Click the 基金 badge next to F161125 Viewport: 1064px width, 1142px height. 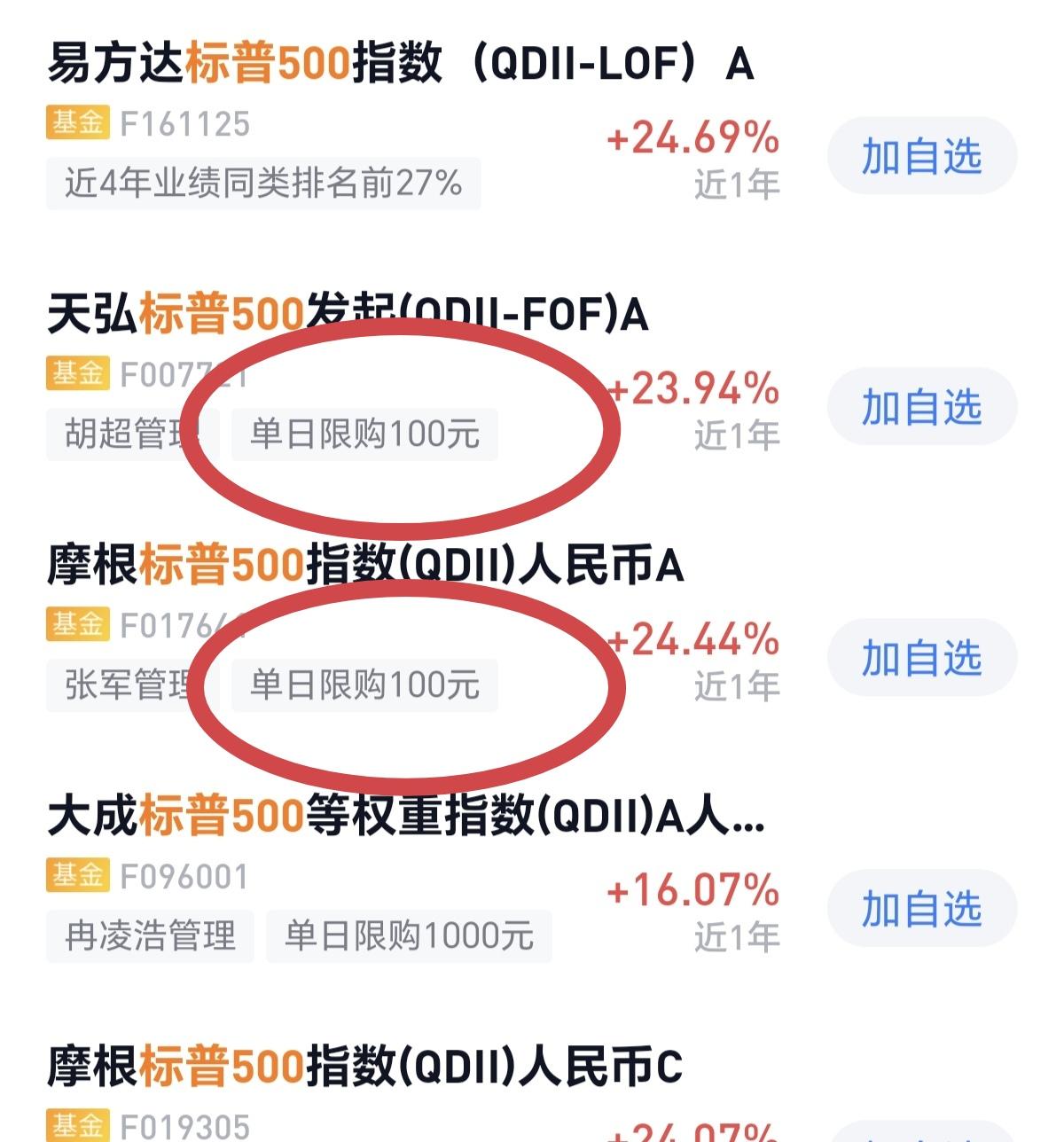76,123
